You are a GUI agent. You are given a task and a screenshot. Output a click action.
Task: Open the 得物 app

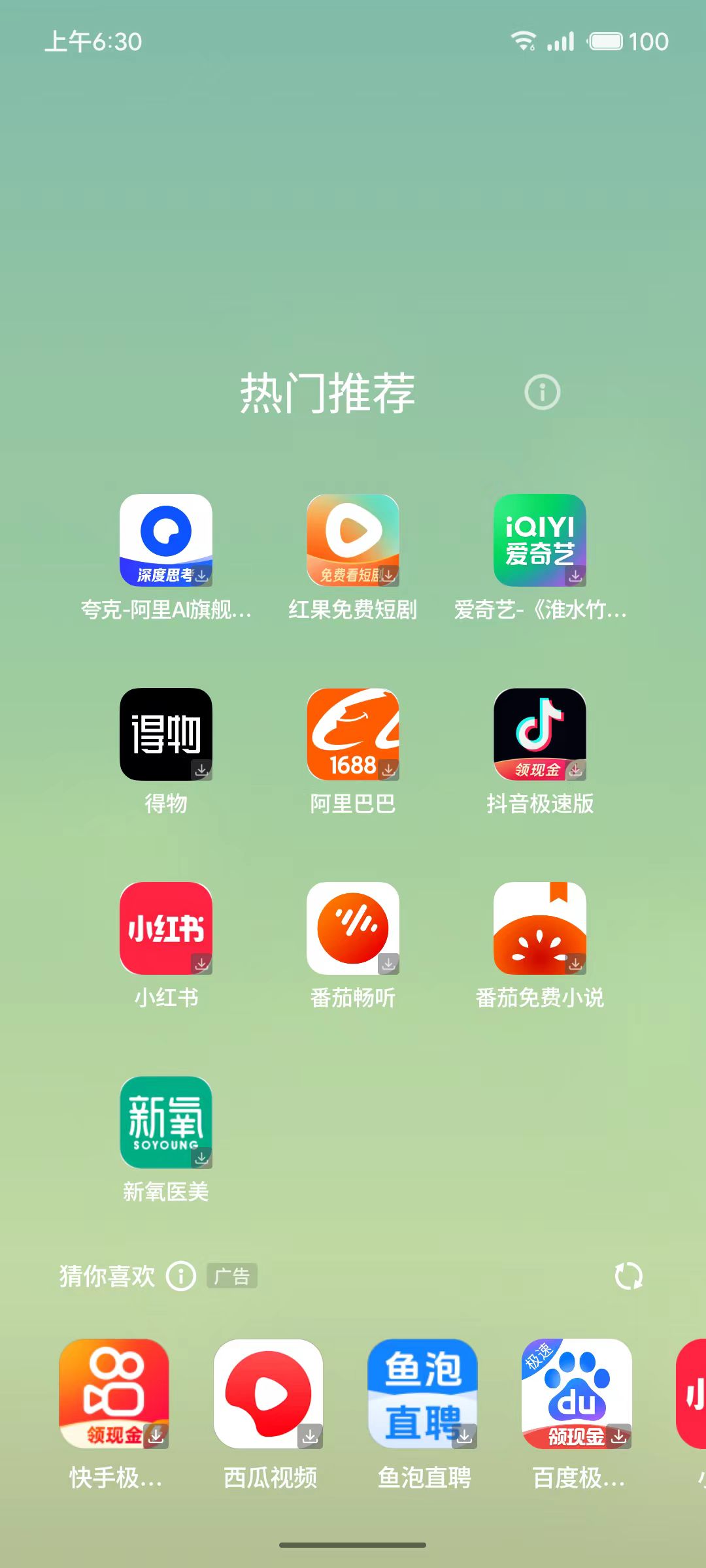tap(166, 734)
